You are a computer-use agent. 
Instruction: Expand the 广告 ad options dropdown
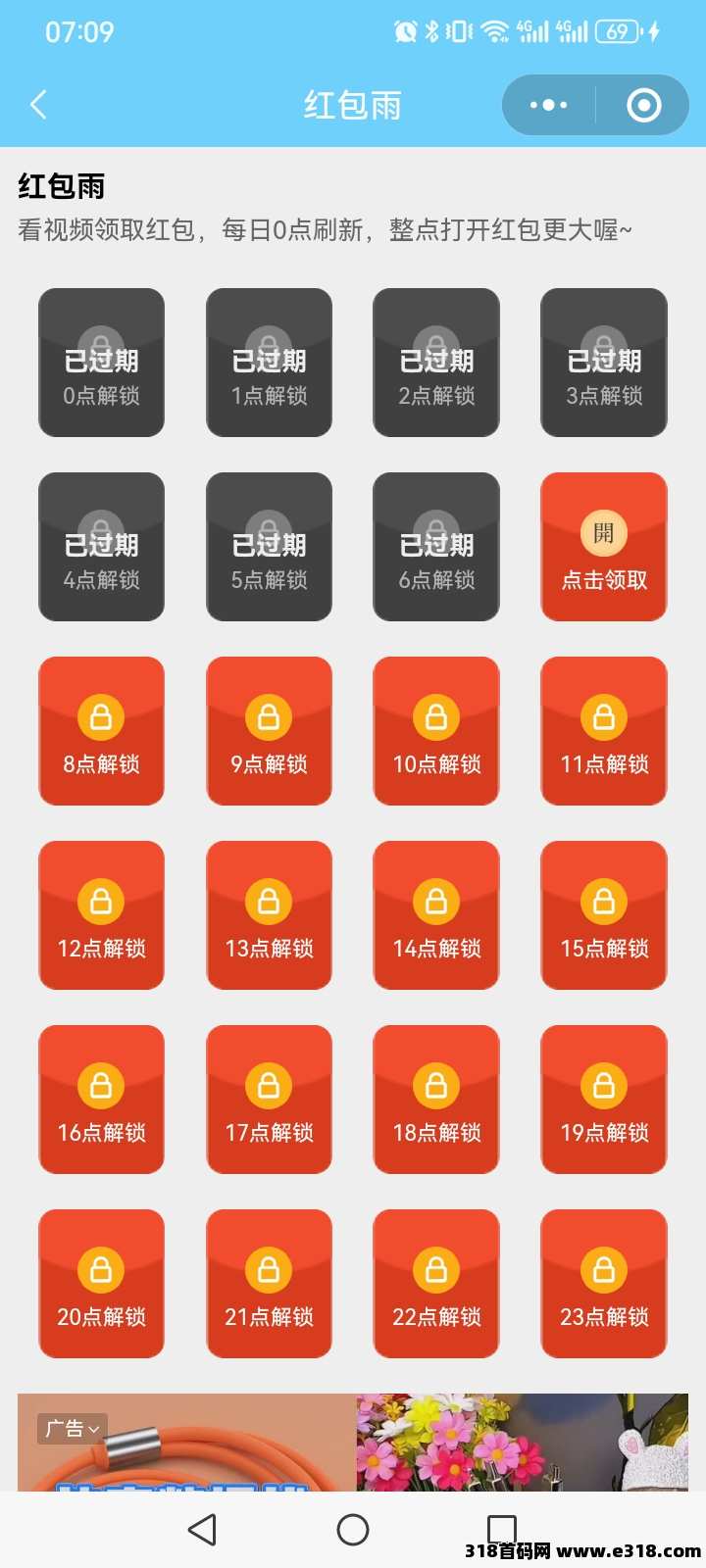[x=73, y=1429]
